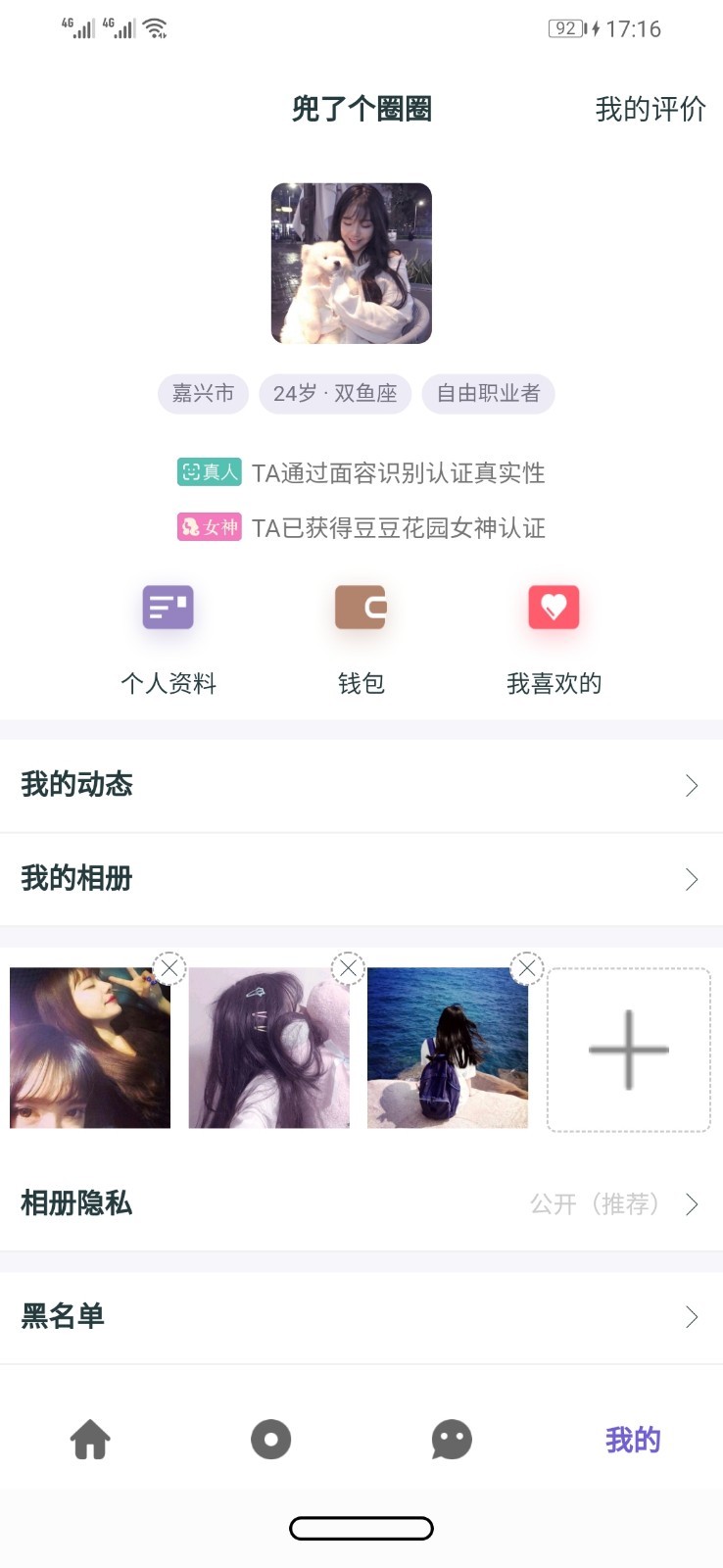This screenshot has width=723, height=1568.
Task: Tap the 真人 face verification badge
Action: pyautogui.click(x=208, y=472)
